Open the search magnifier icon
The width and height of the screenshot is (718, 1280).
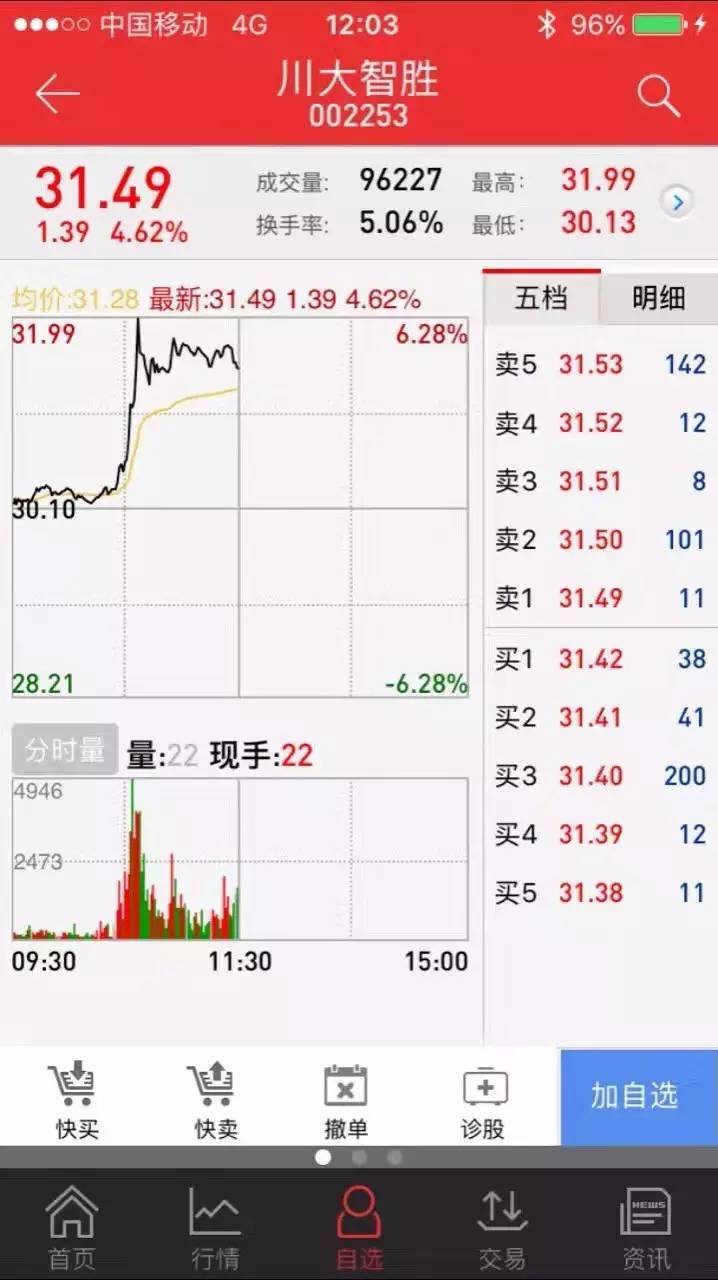(x=658, y=95)
